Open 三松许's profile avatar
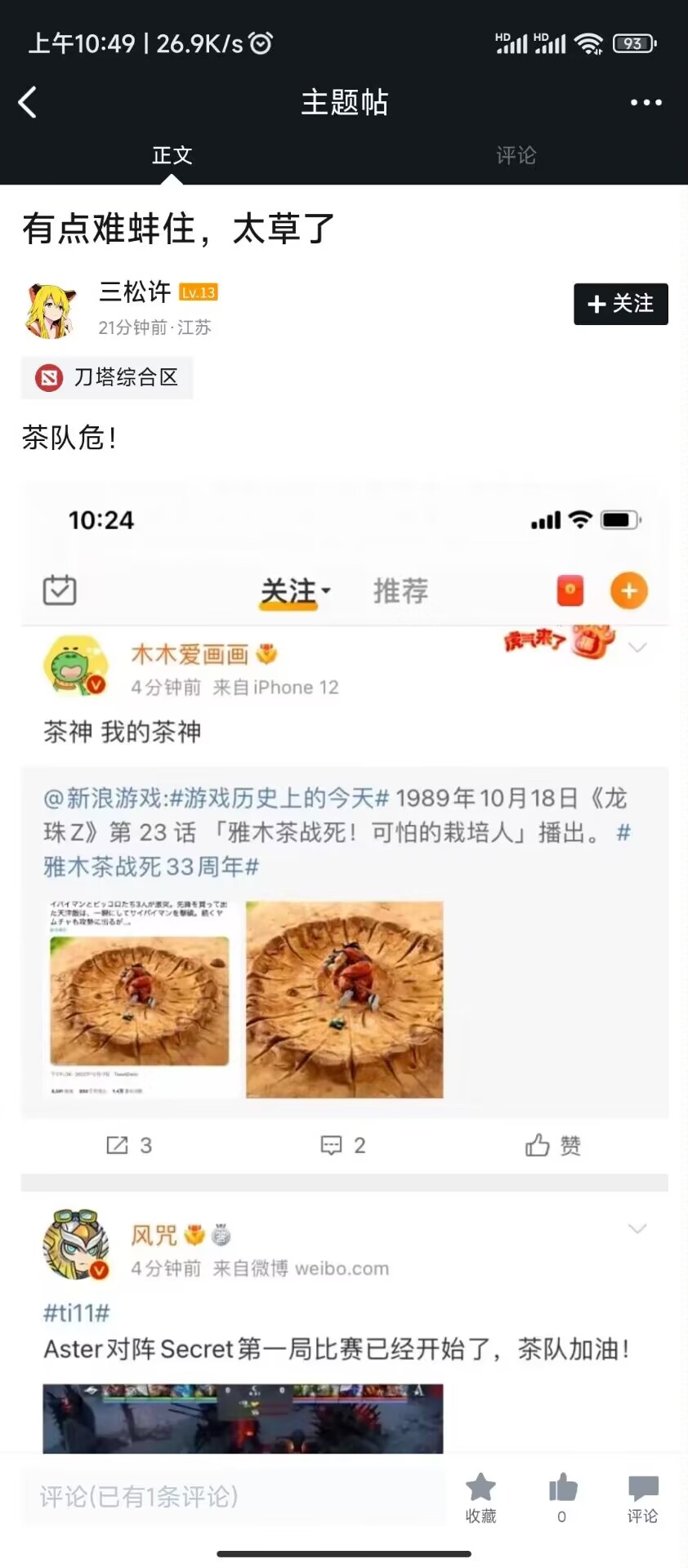This screenshot has width=688, height=1568. [x=51, y=310]
